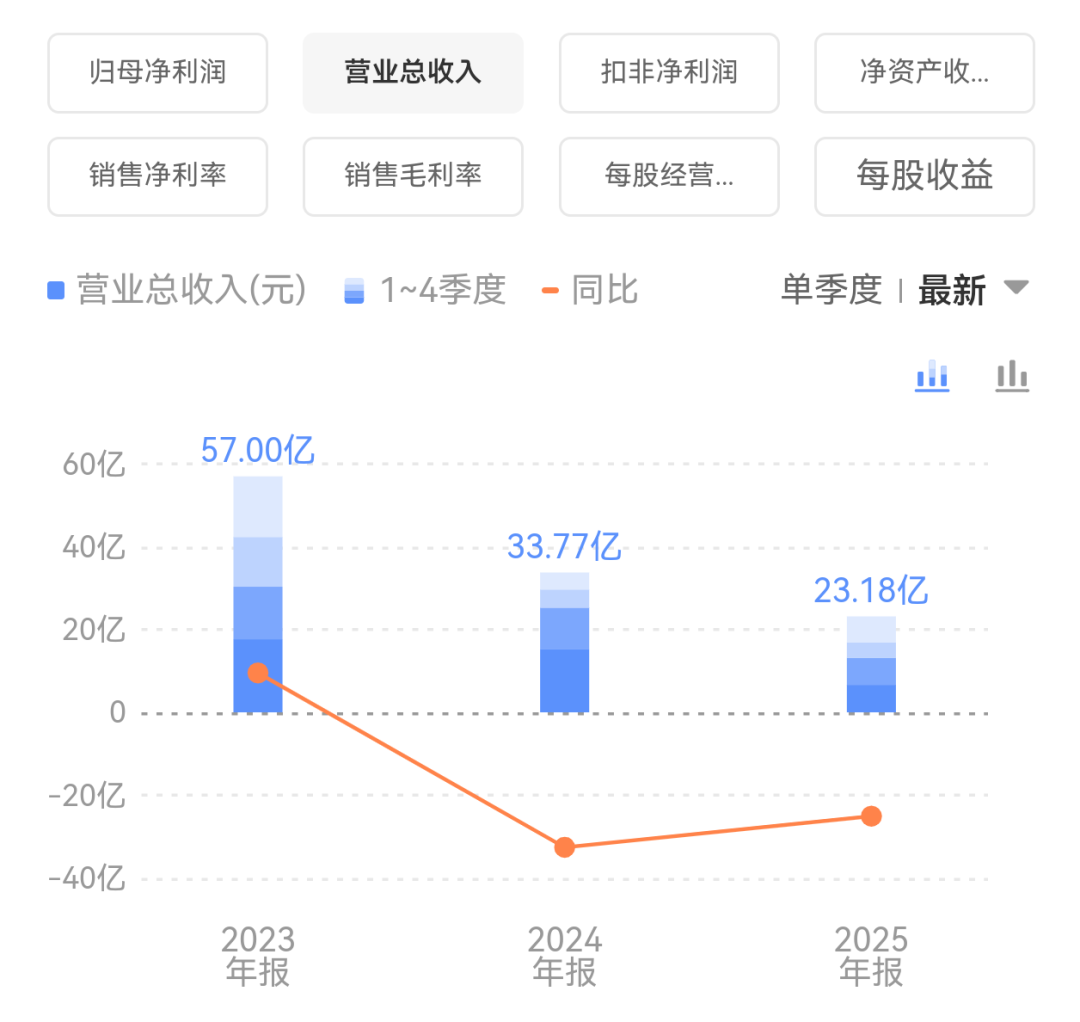Select the 每股经营... chip
1080x1022 pixels.
(x=669, y=176)
